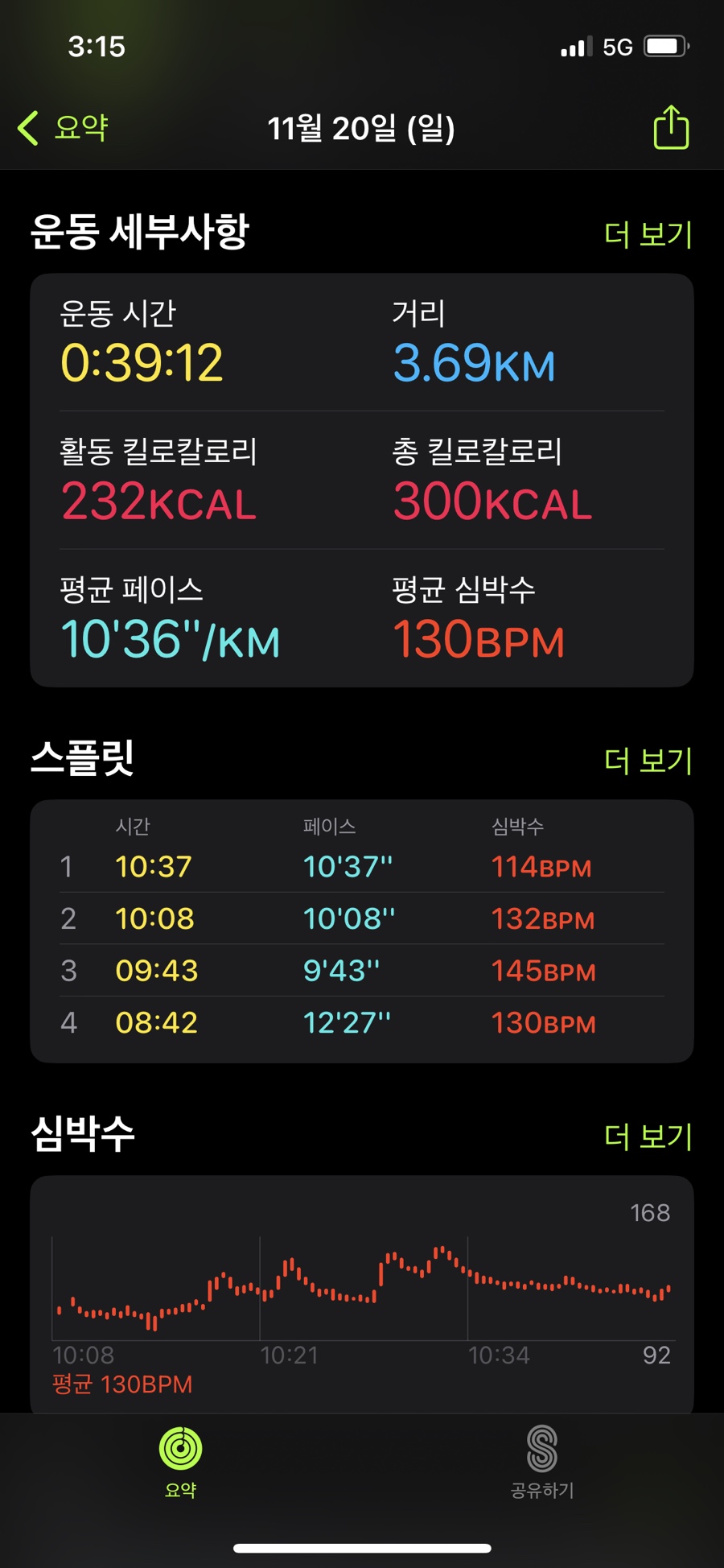
Task: Switch to the 공유하기 tab
Action: tap(542, 1461)
